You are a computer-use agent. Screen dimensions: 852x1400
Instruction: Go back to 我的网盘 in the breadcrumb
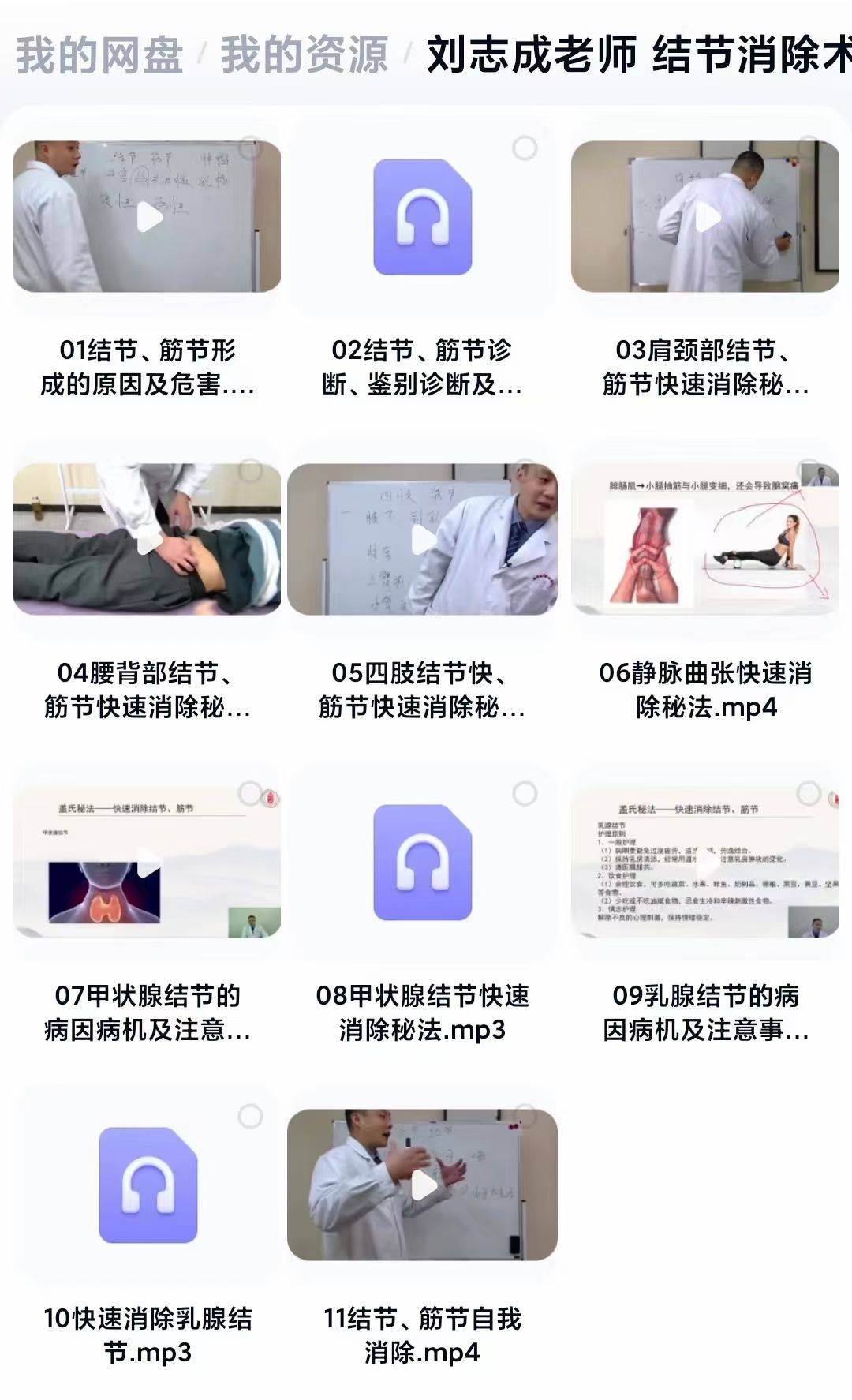[99, 55]
